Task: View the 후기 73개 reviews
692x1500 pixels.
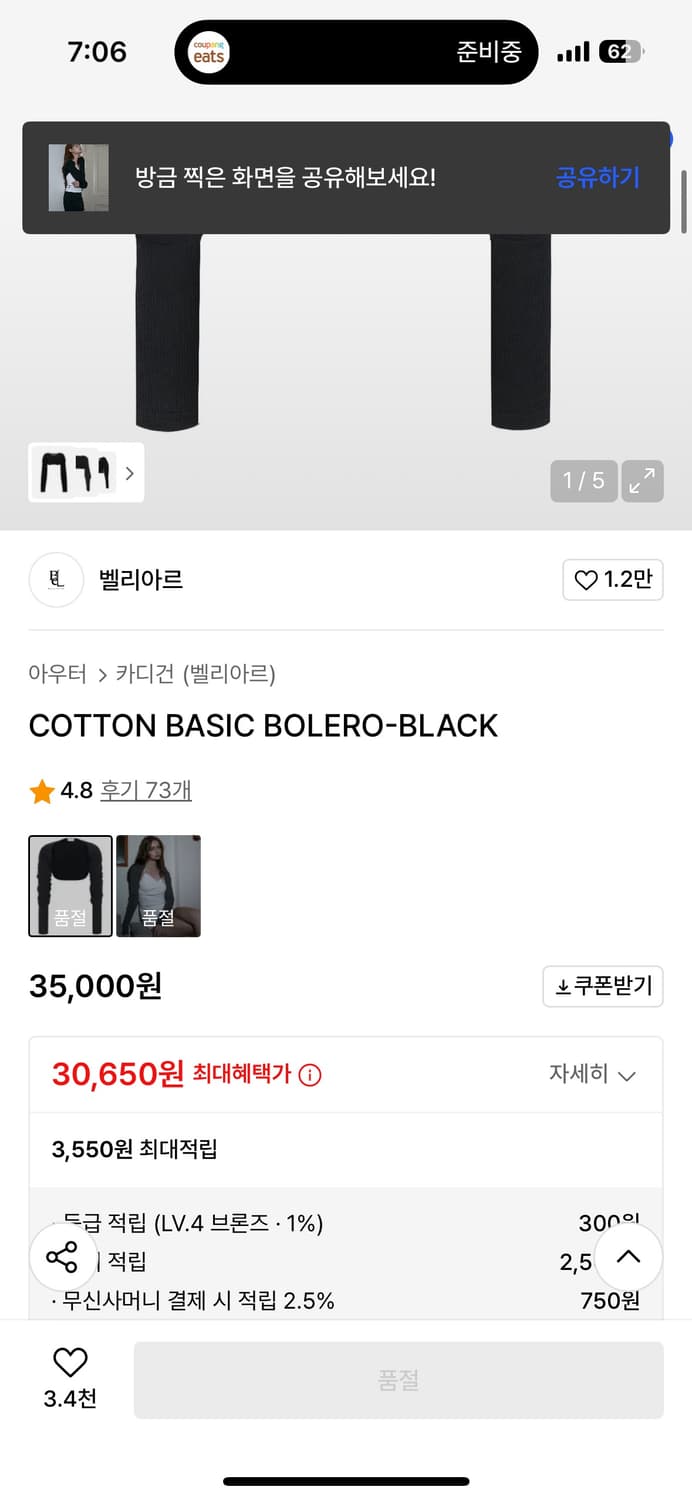Action: (x=146, y=791)
